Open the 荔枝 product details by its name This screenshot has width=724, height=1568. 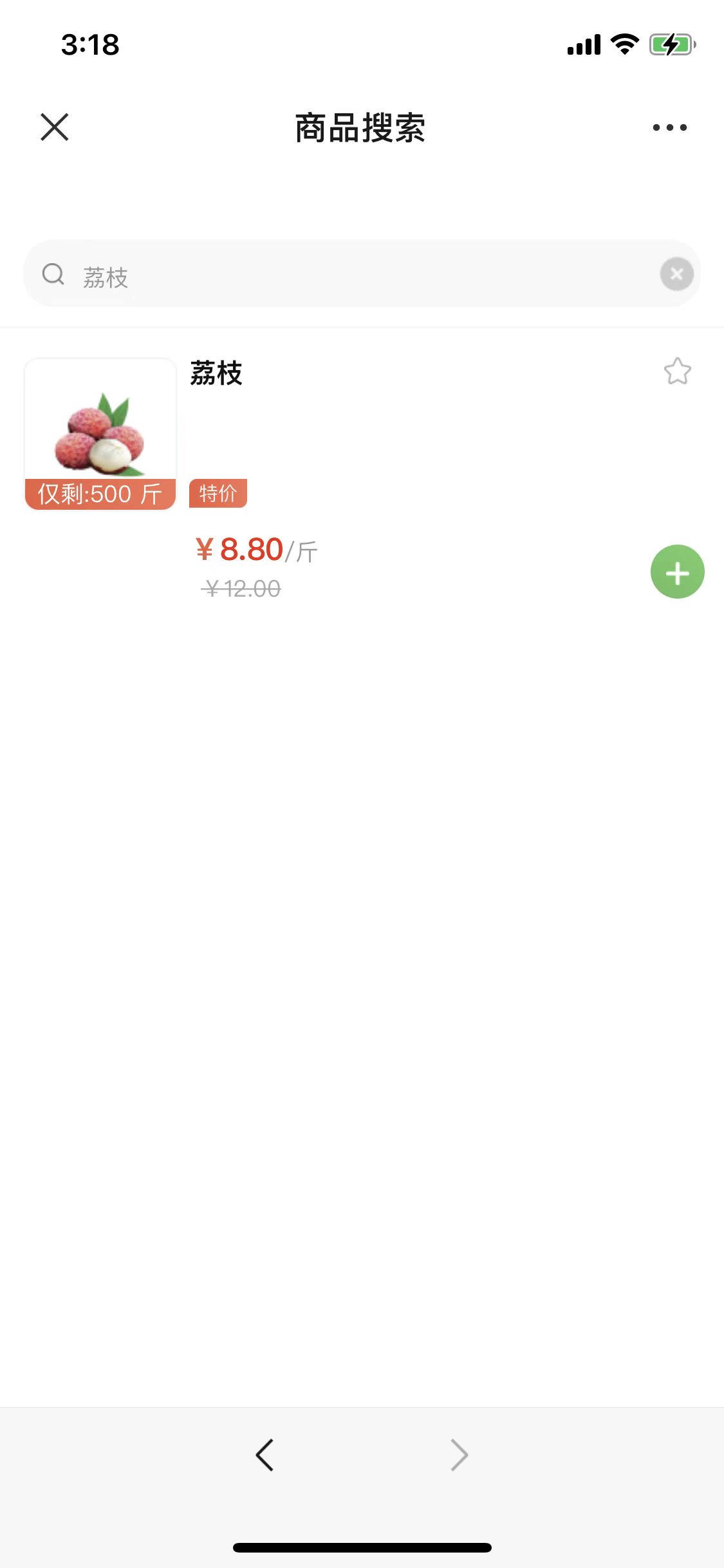216,373
